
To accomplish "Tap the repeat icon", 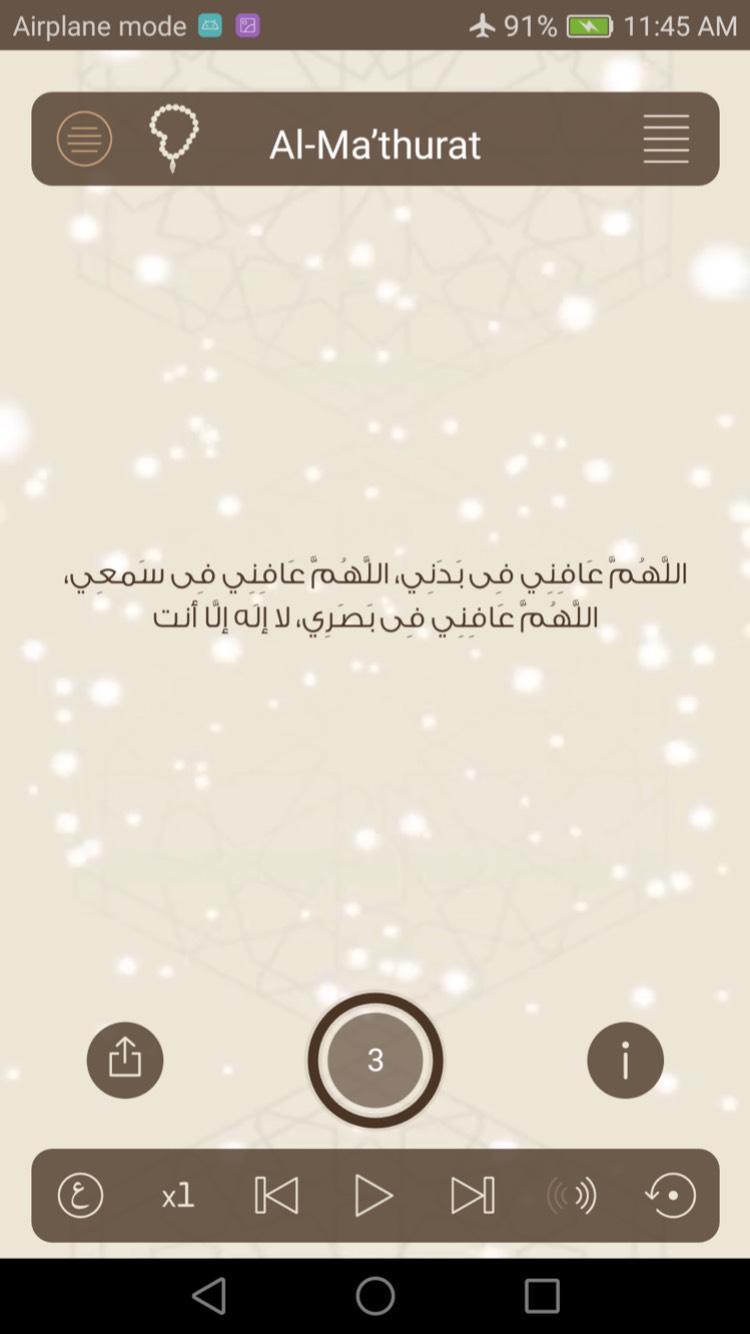I will tap(670, 1195).
